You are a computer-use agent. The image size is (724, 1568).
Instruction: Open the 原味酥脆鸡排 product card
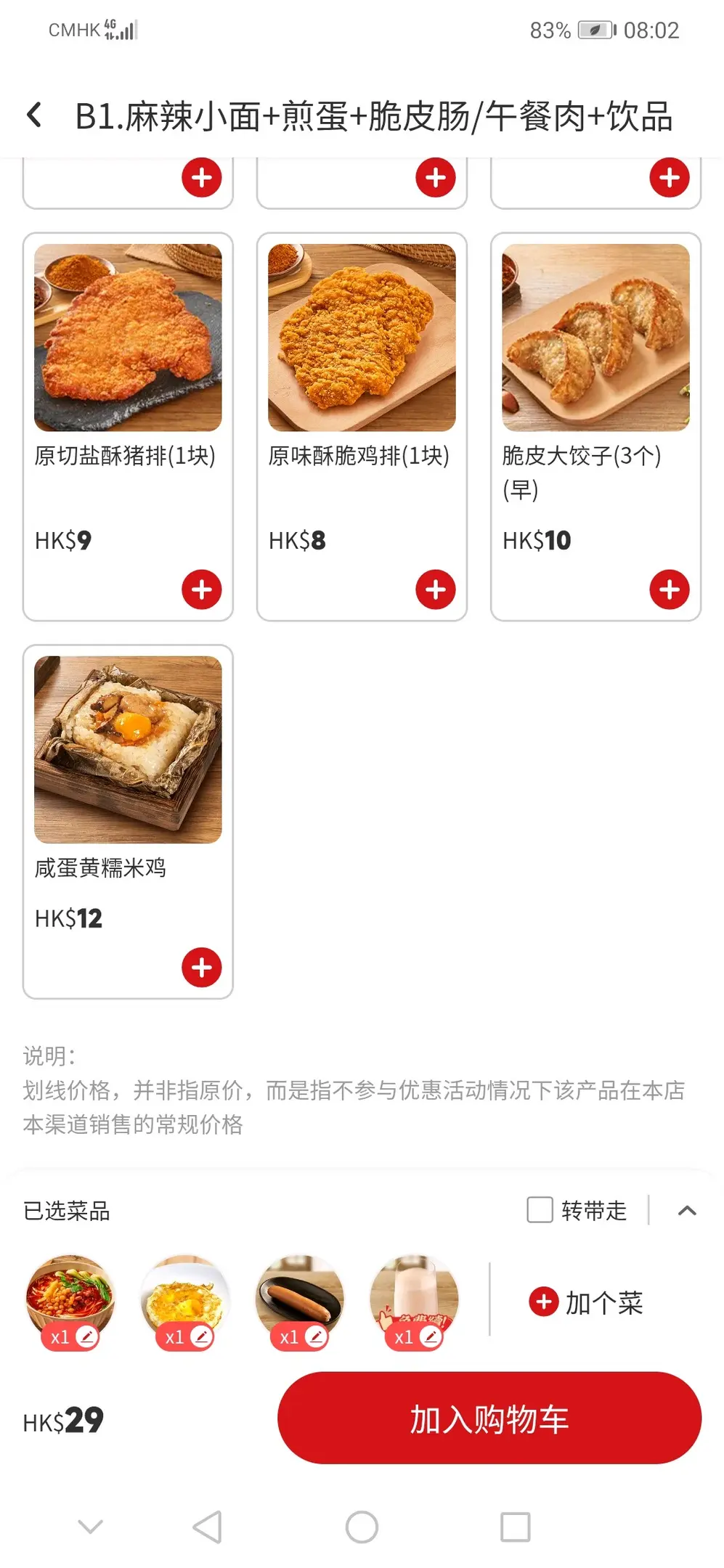point(362,363)
